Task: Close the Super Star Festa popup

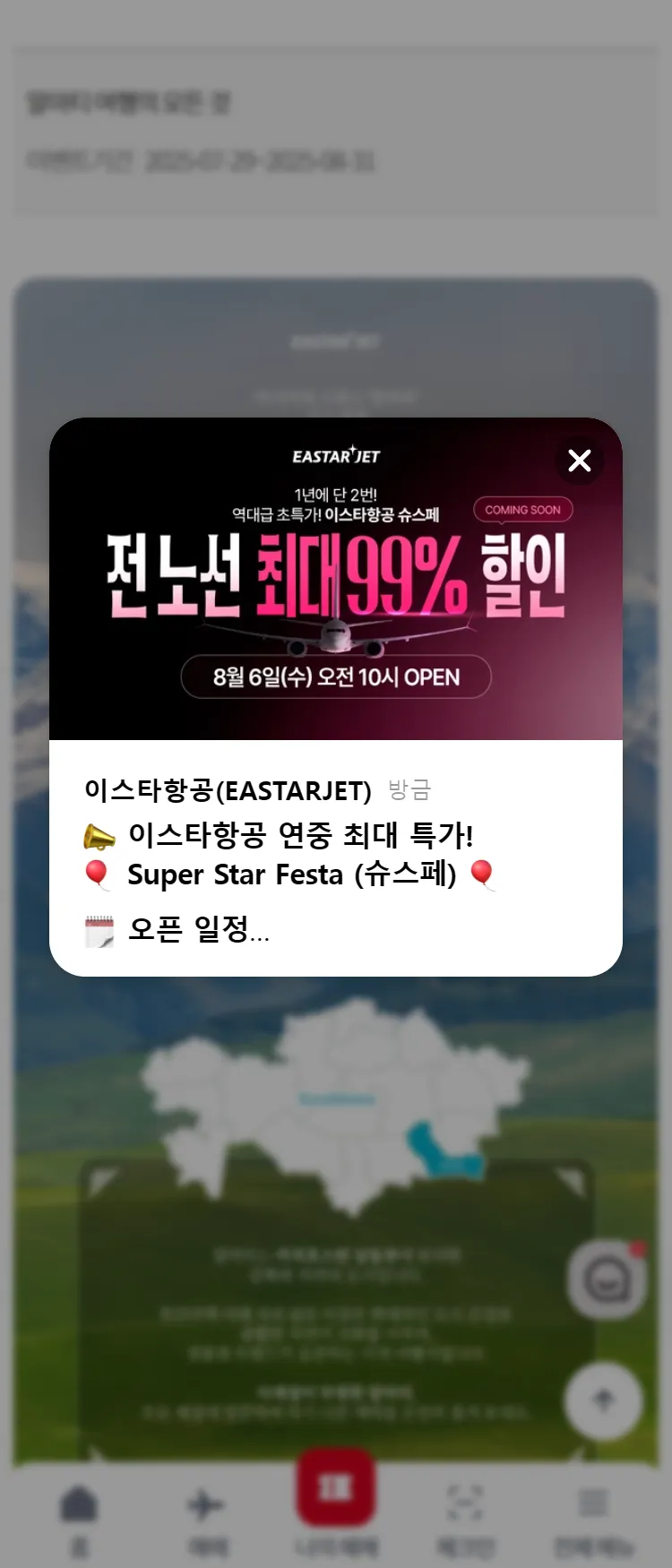Action: 580,461
